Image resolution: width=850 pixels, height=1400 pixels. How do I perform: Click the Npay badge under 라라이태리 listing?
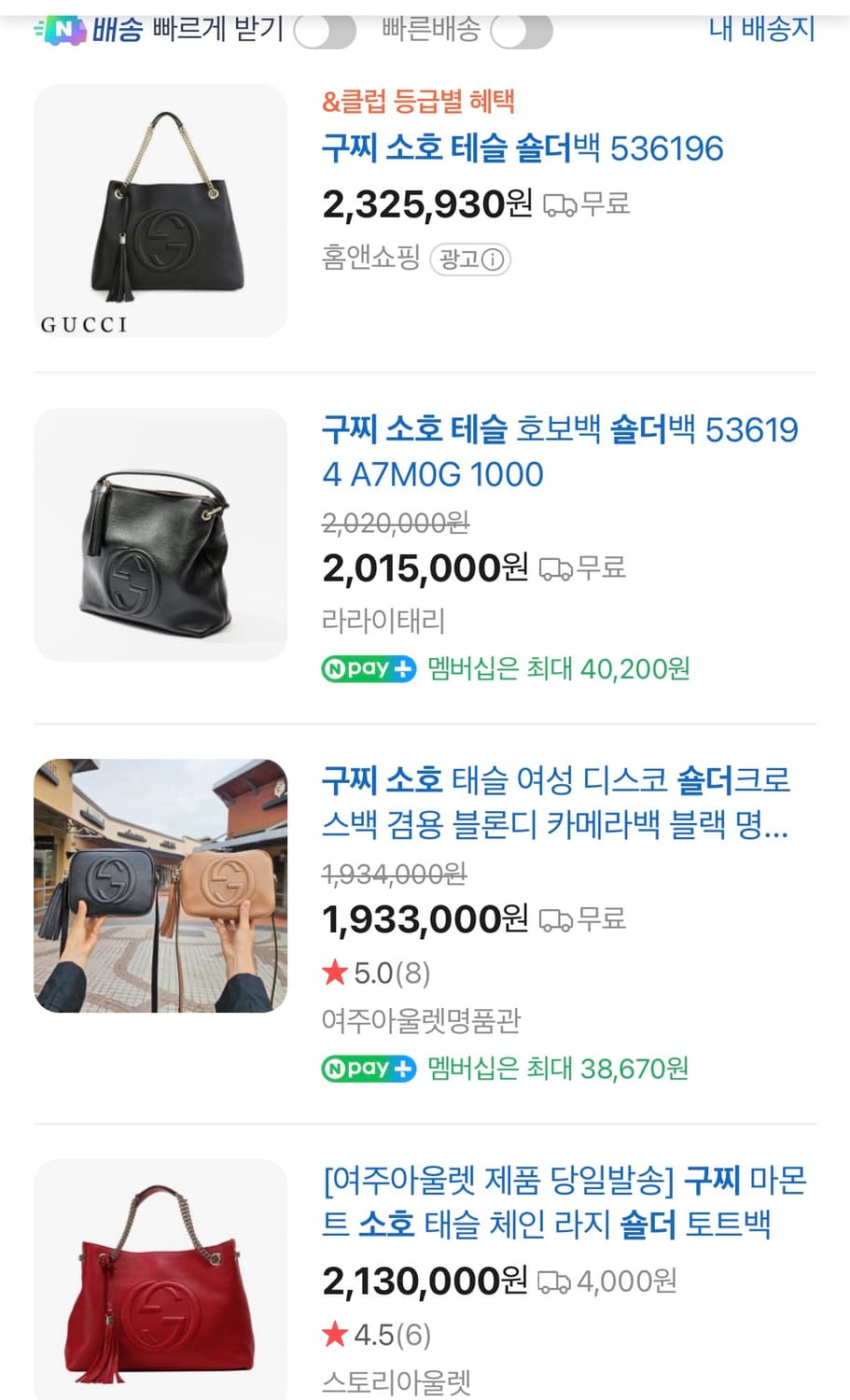pos(368,669)
